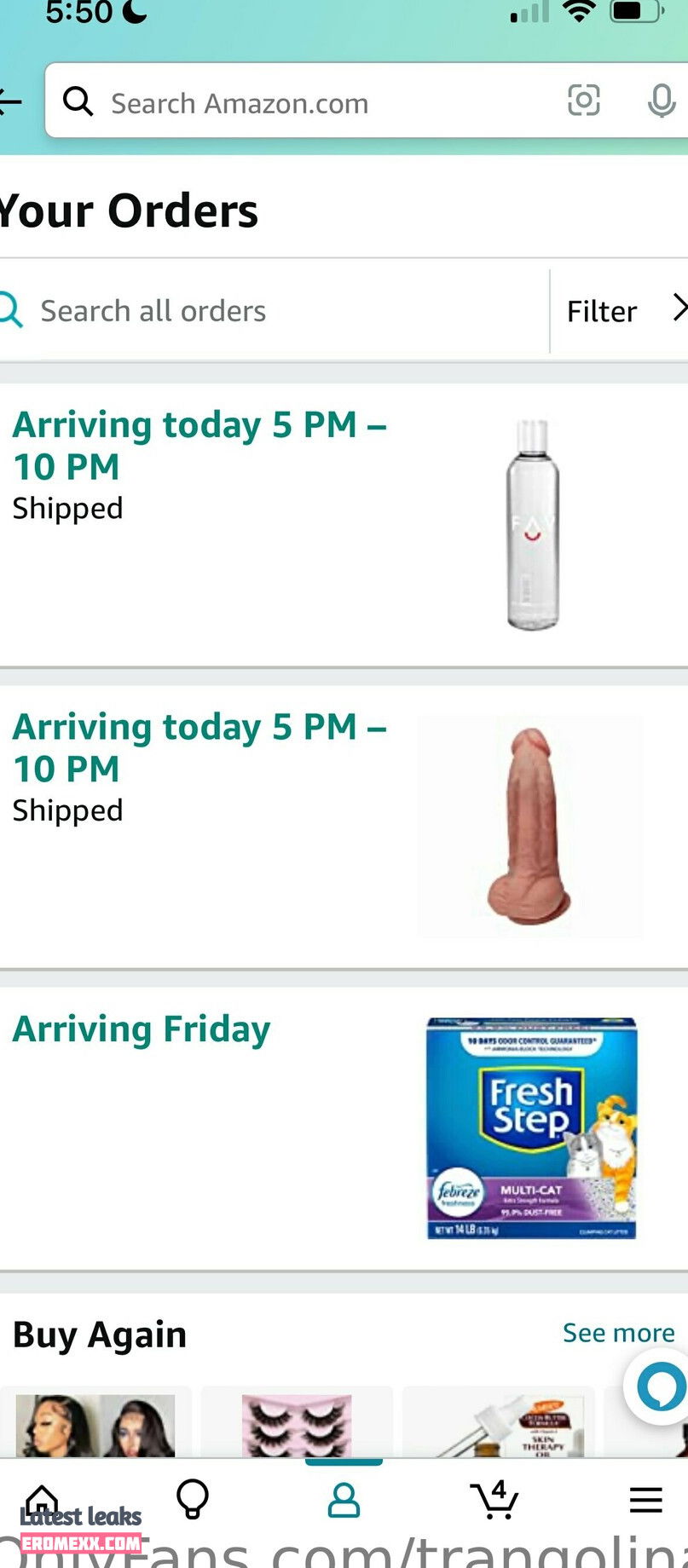Tap the Search Amazon.com field

click(298, 102)
